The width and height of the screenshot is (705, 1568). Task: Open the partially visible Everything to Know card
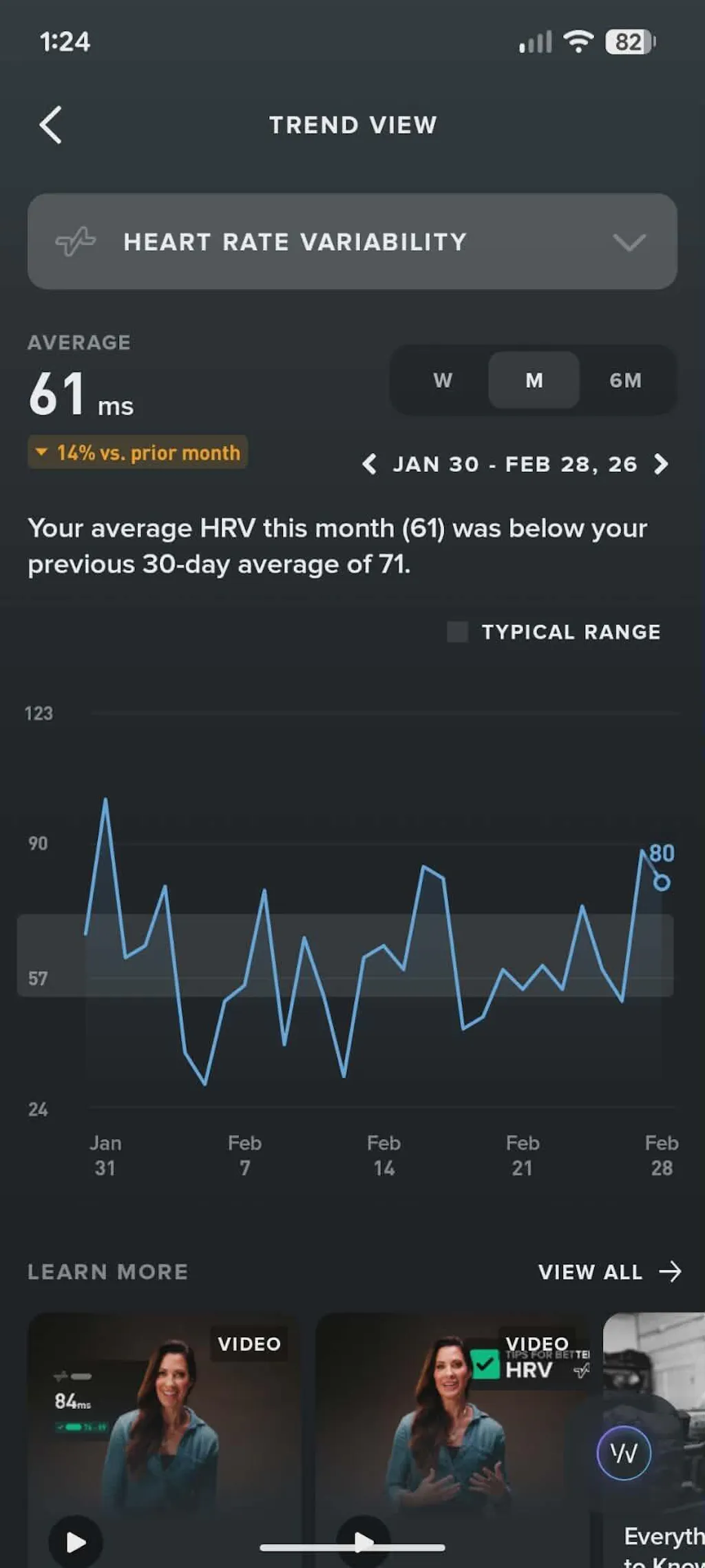[x=655, y=1446]
